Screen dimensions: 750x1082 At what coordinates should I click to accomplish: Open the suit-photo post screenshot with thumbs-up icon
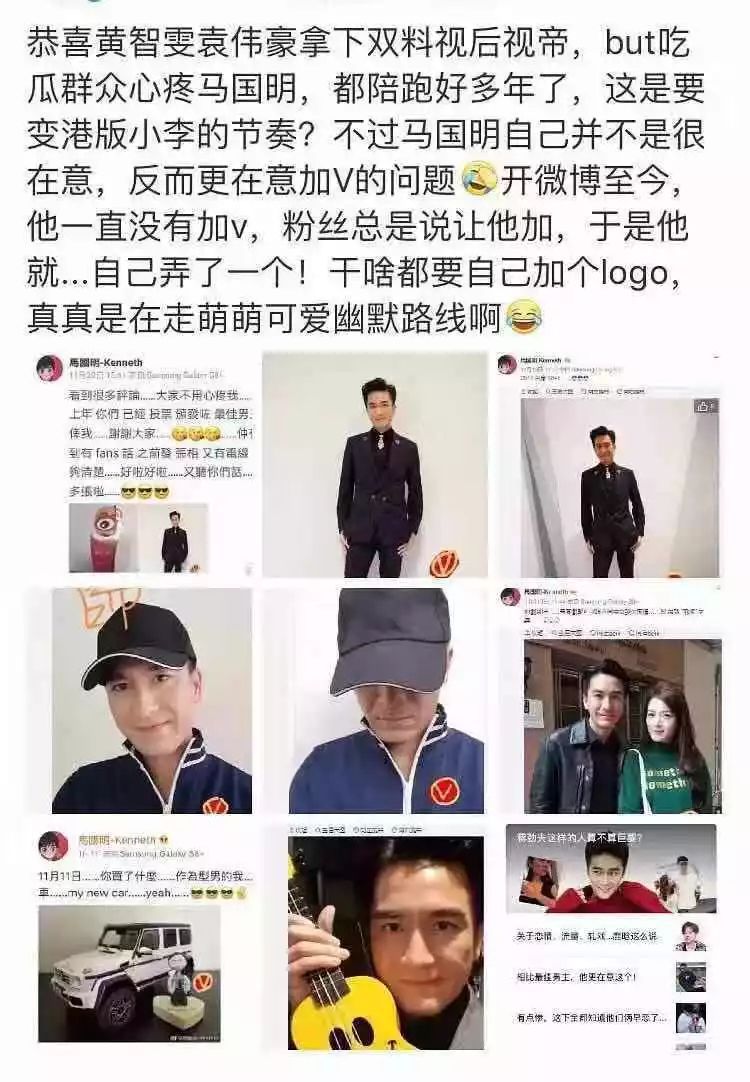(x=609, y=464)
